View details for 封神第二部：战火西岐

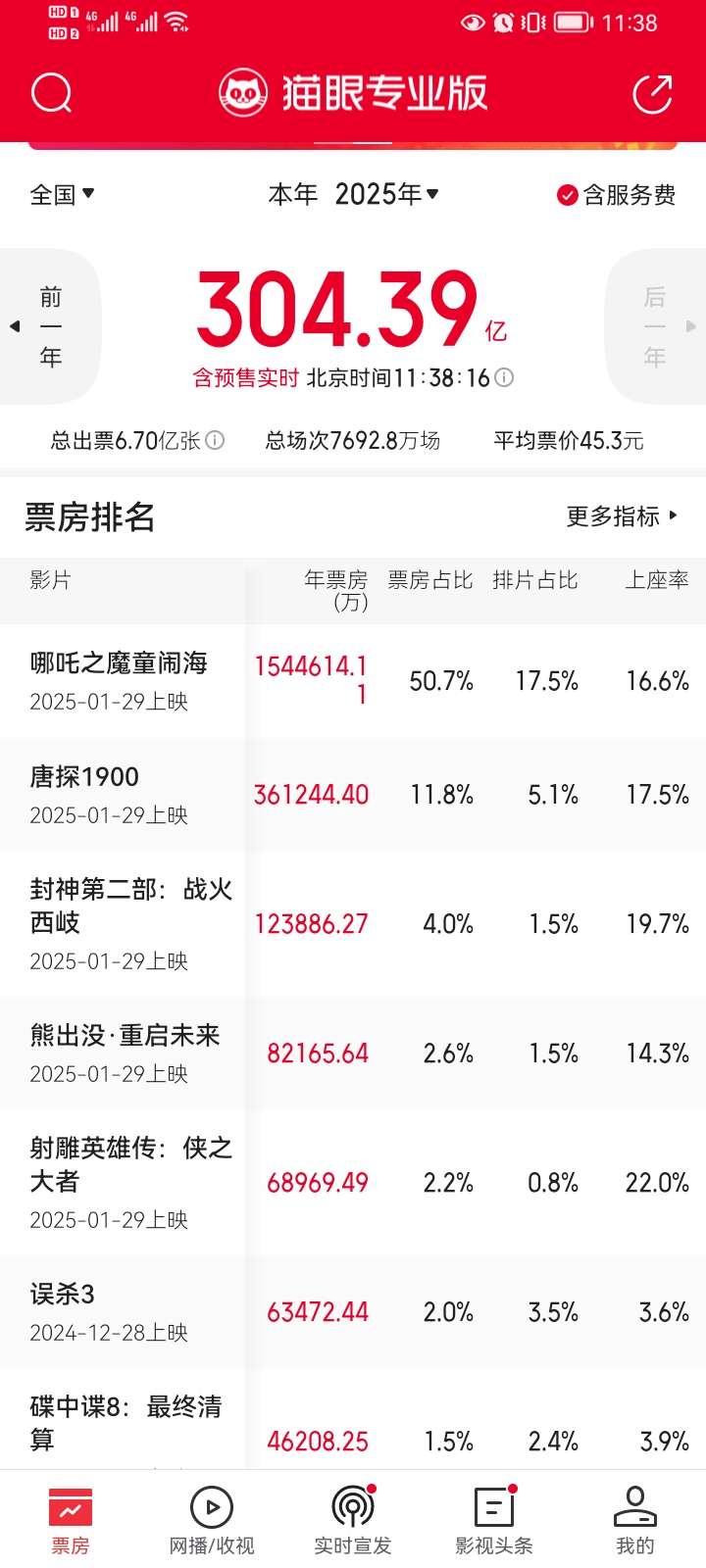click(x=353, y=924)
